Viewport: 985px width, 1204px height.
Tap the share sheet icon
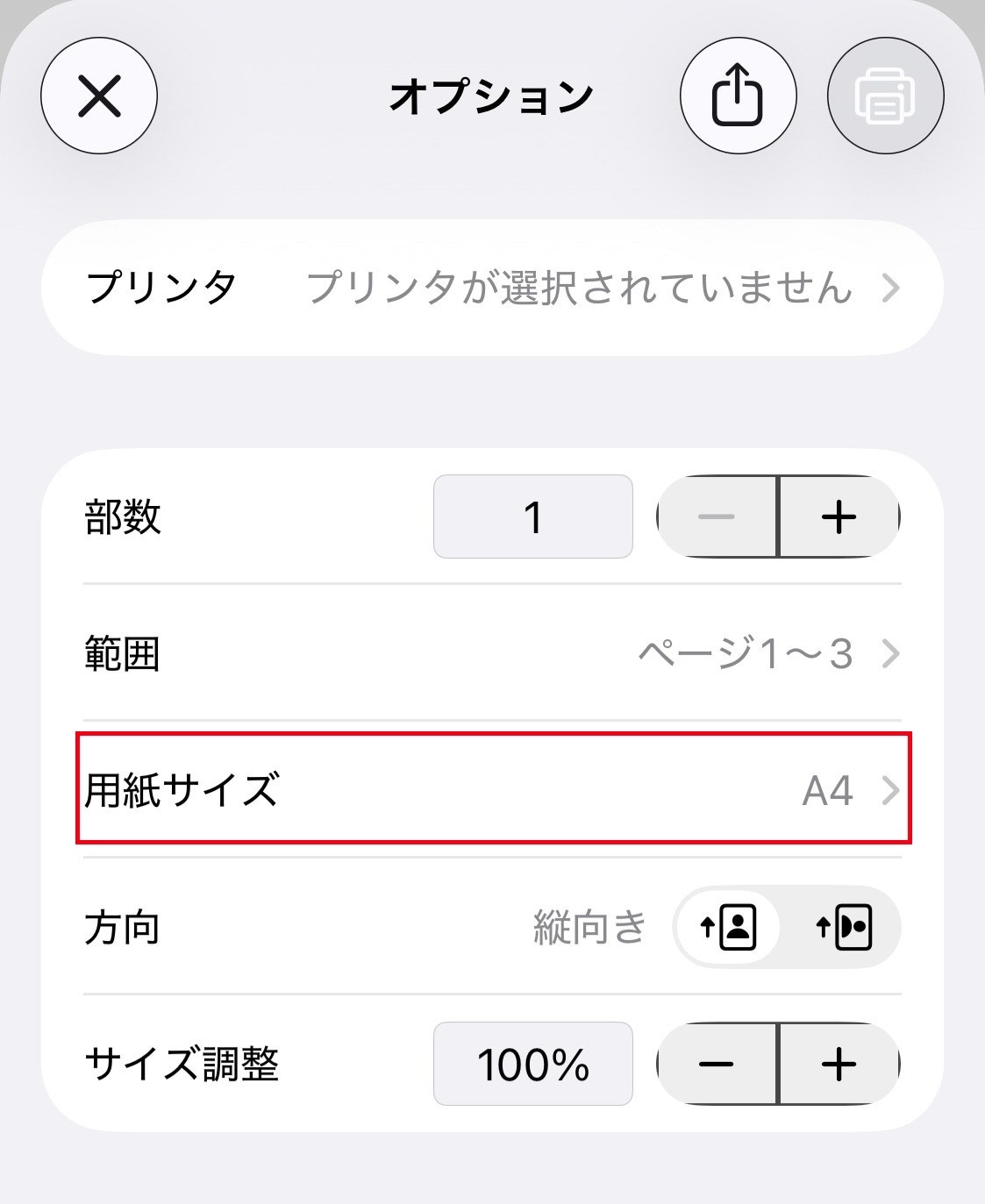coord(738,96)
